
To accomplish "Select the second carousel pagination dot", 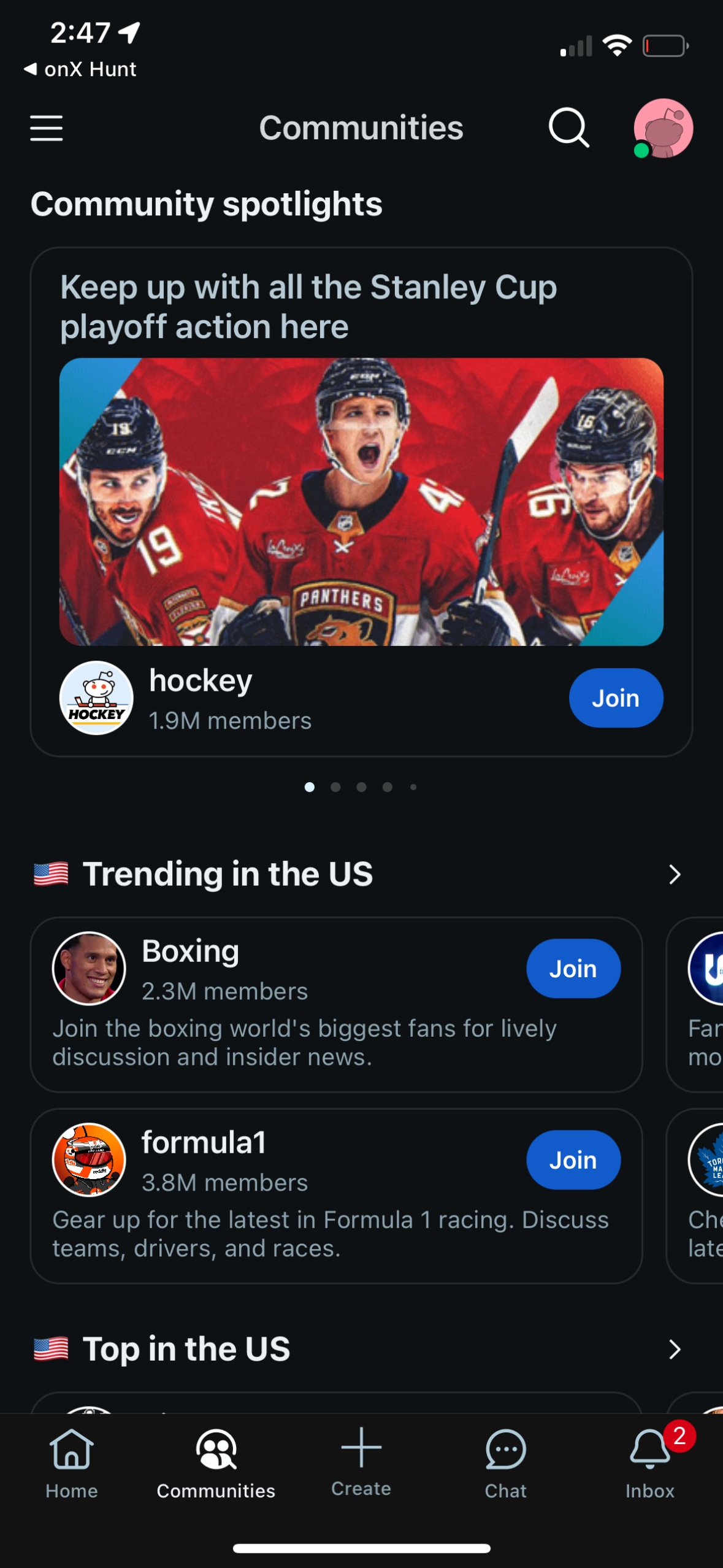I will 335,788.
